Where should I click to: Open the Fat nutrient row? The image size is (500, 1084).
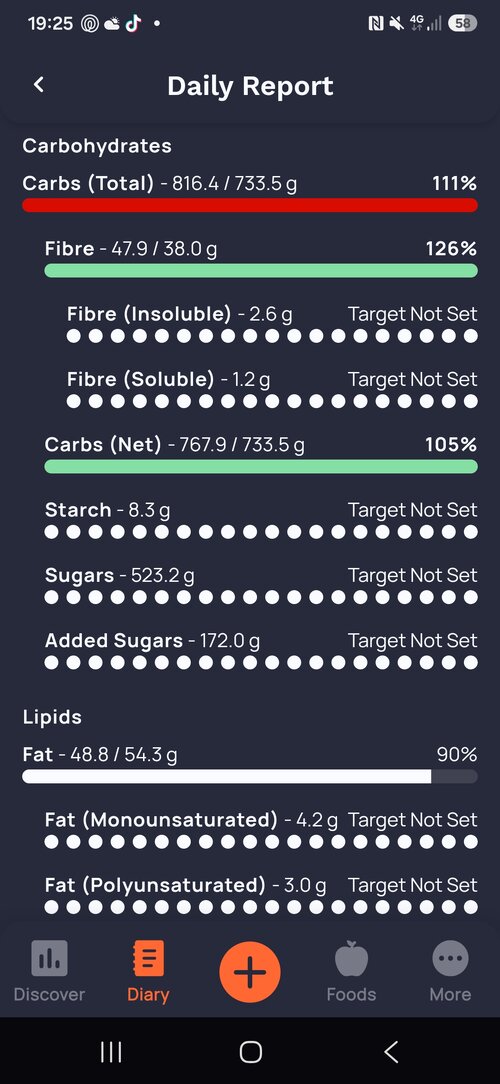click(250, 765)
